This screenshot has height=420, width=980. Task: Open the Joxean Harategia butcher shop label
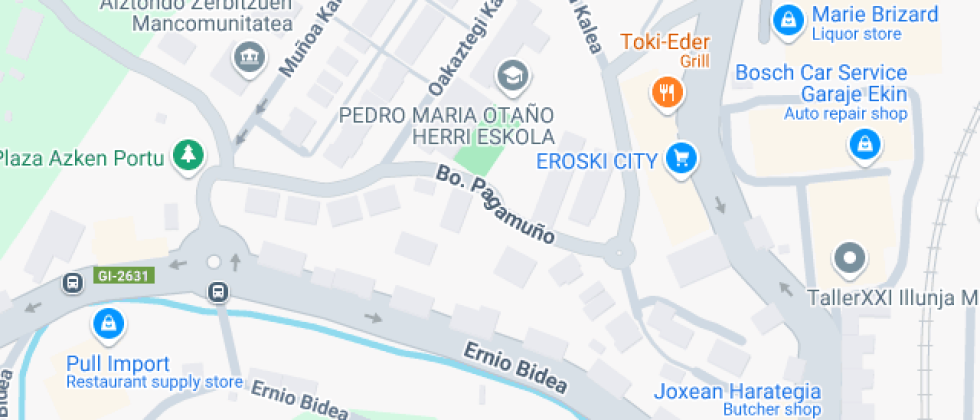[737, 400]
